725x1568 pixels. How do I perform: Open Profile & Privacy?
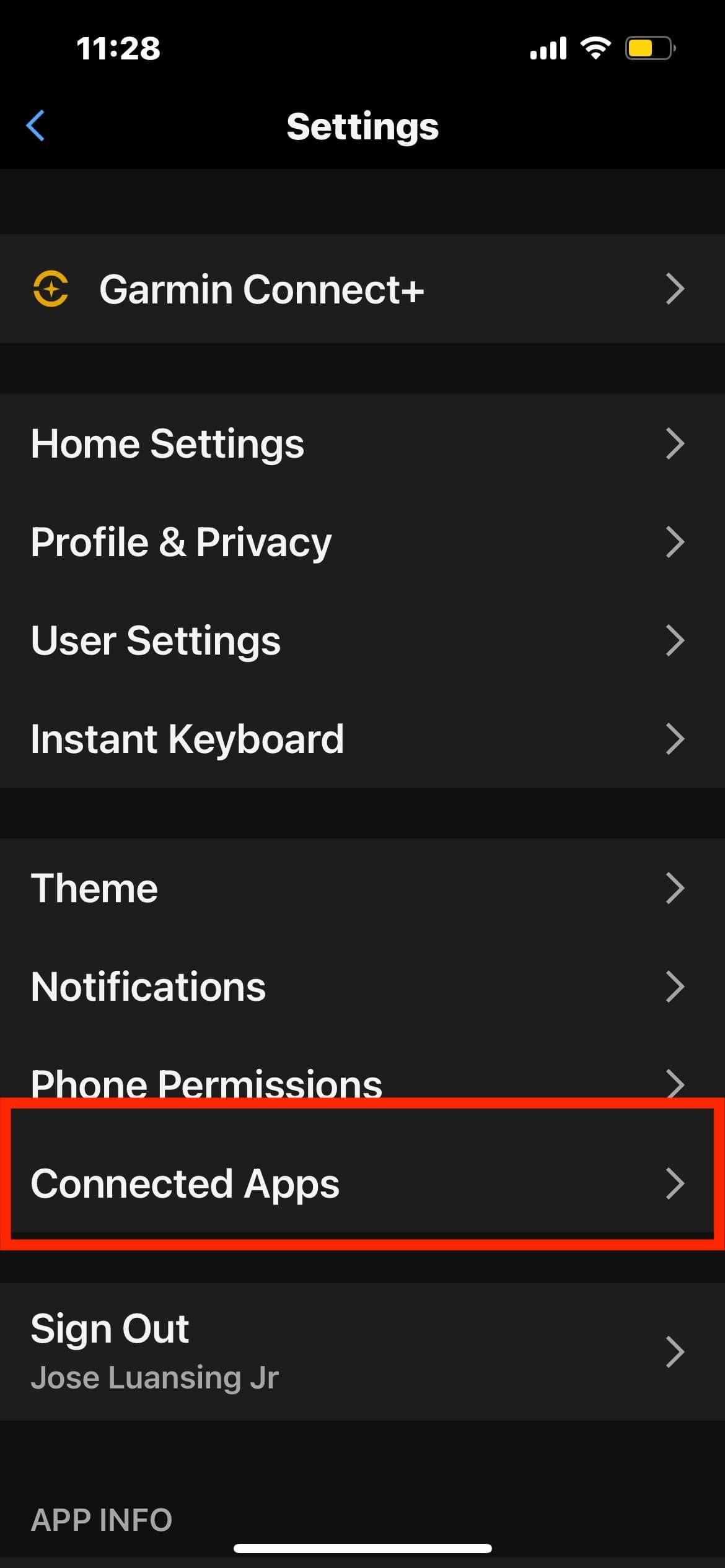coord(362,542)
